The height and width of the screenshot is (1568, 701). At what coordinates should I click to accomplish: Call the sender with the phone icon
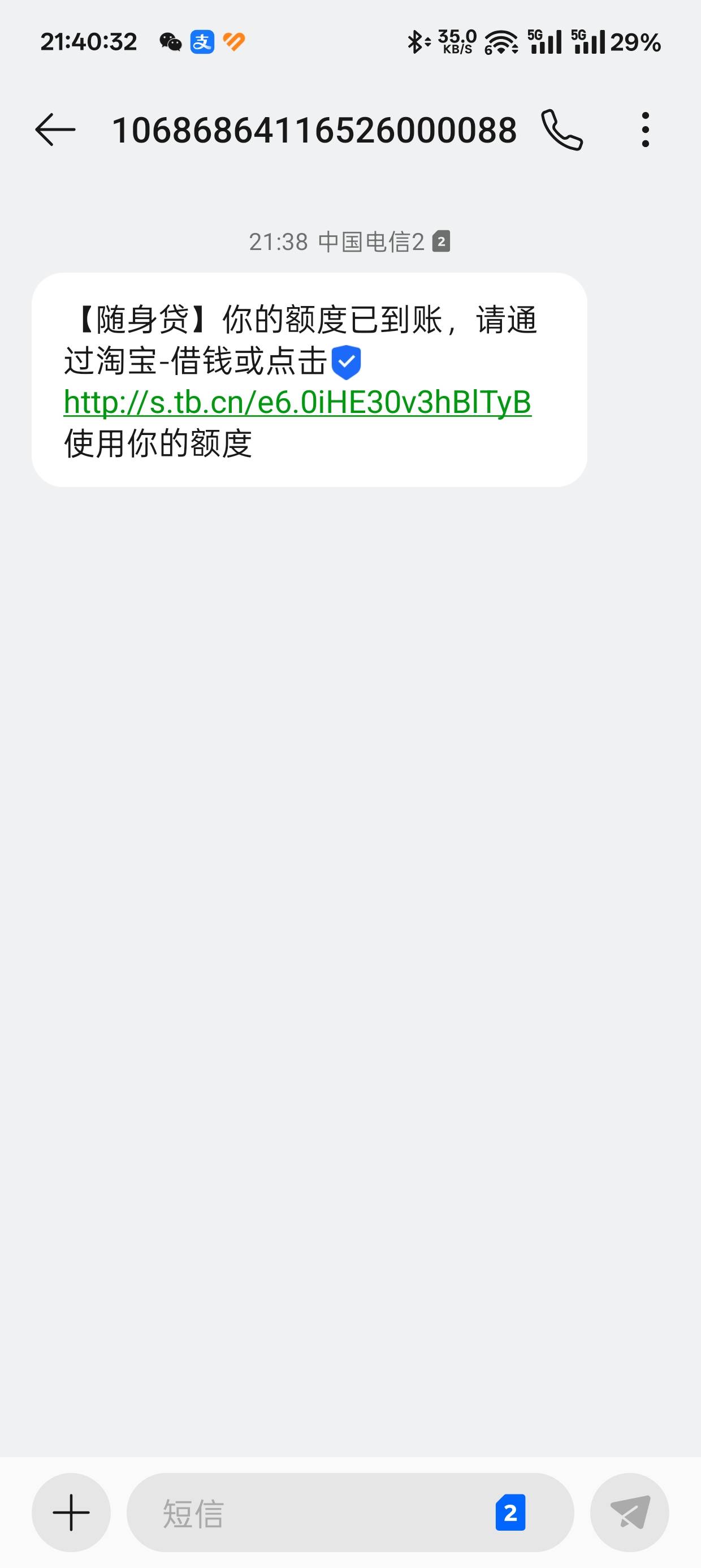click(x=562, y=130)
